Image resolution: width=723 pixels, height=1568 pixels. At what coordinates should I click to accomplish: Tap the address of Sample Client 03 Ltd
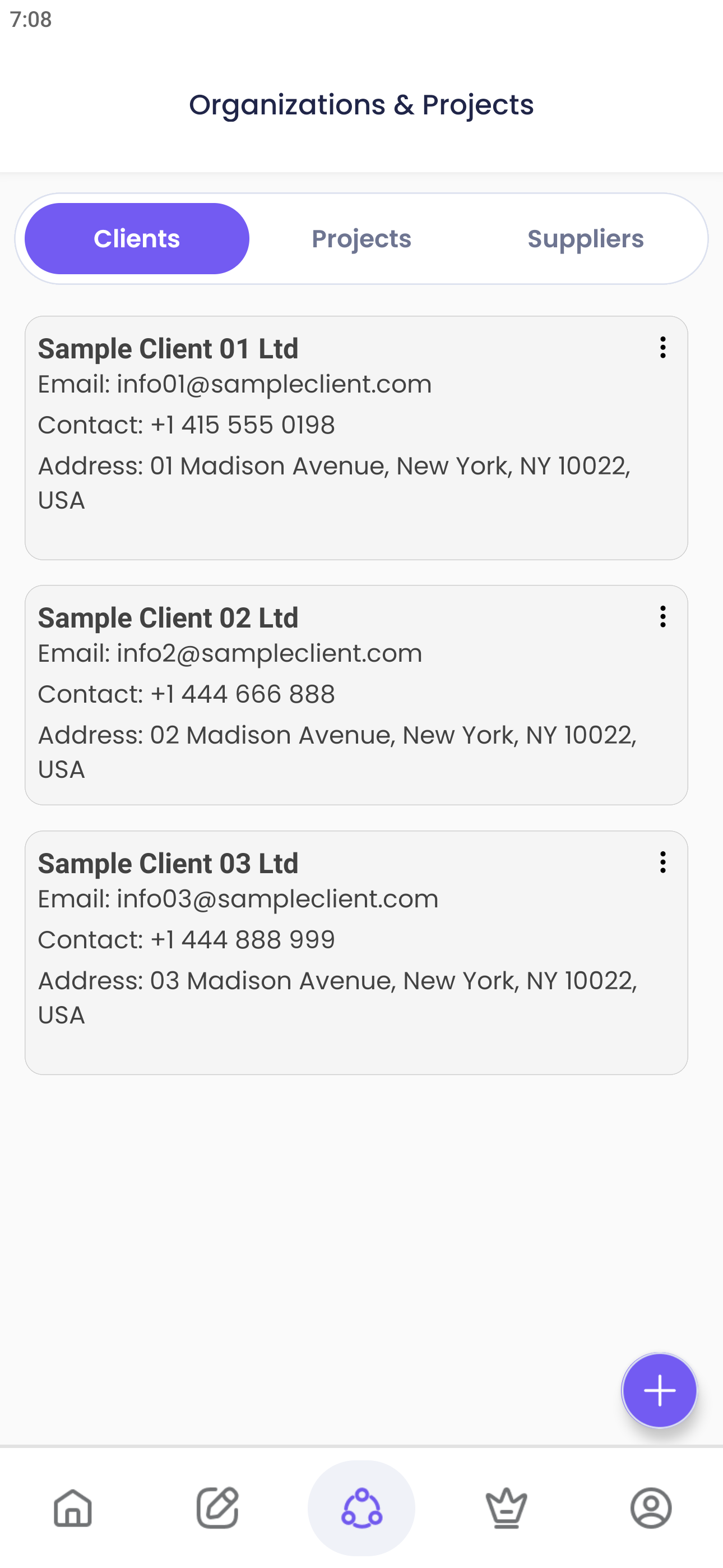(x=338, y=980)
